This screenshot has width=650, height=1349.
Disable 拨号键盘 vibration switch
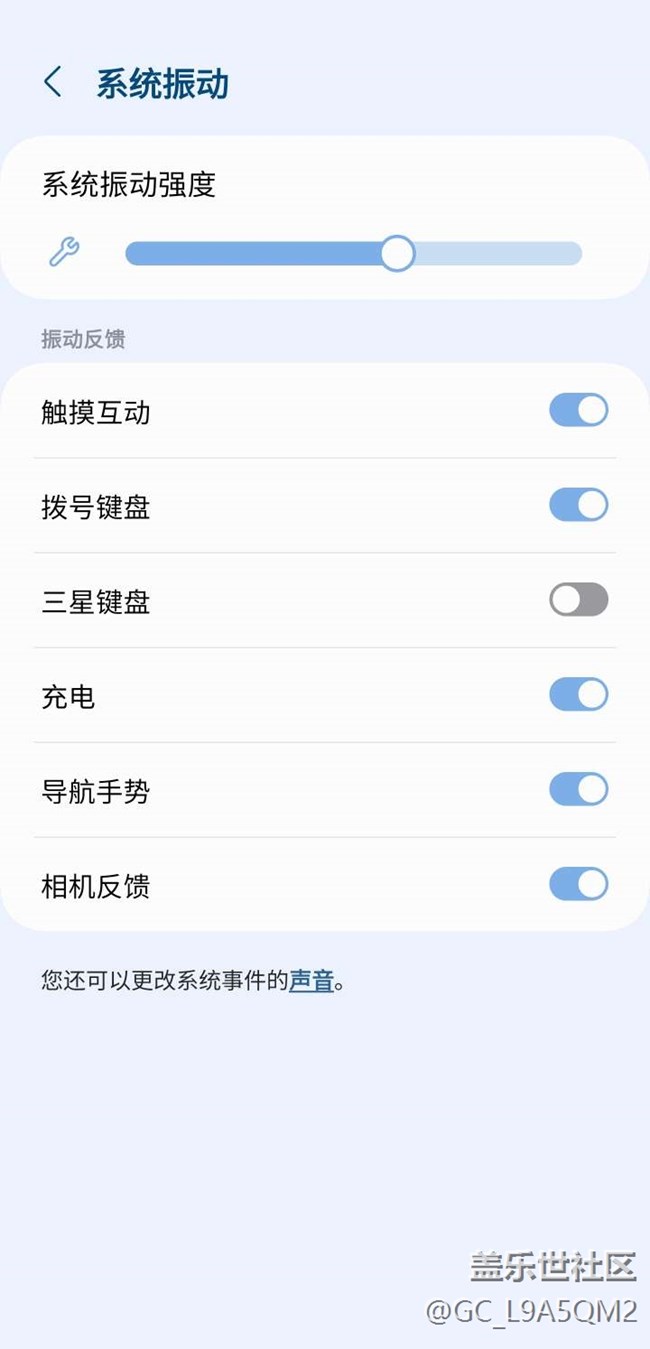[x=578, y=505]
